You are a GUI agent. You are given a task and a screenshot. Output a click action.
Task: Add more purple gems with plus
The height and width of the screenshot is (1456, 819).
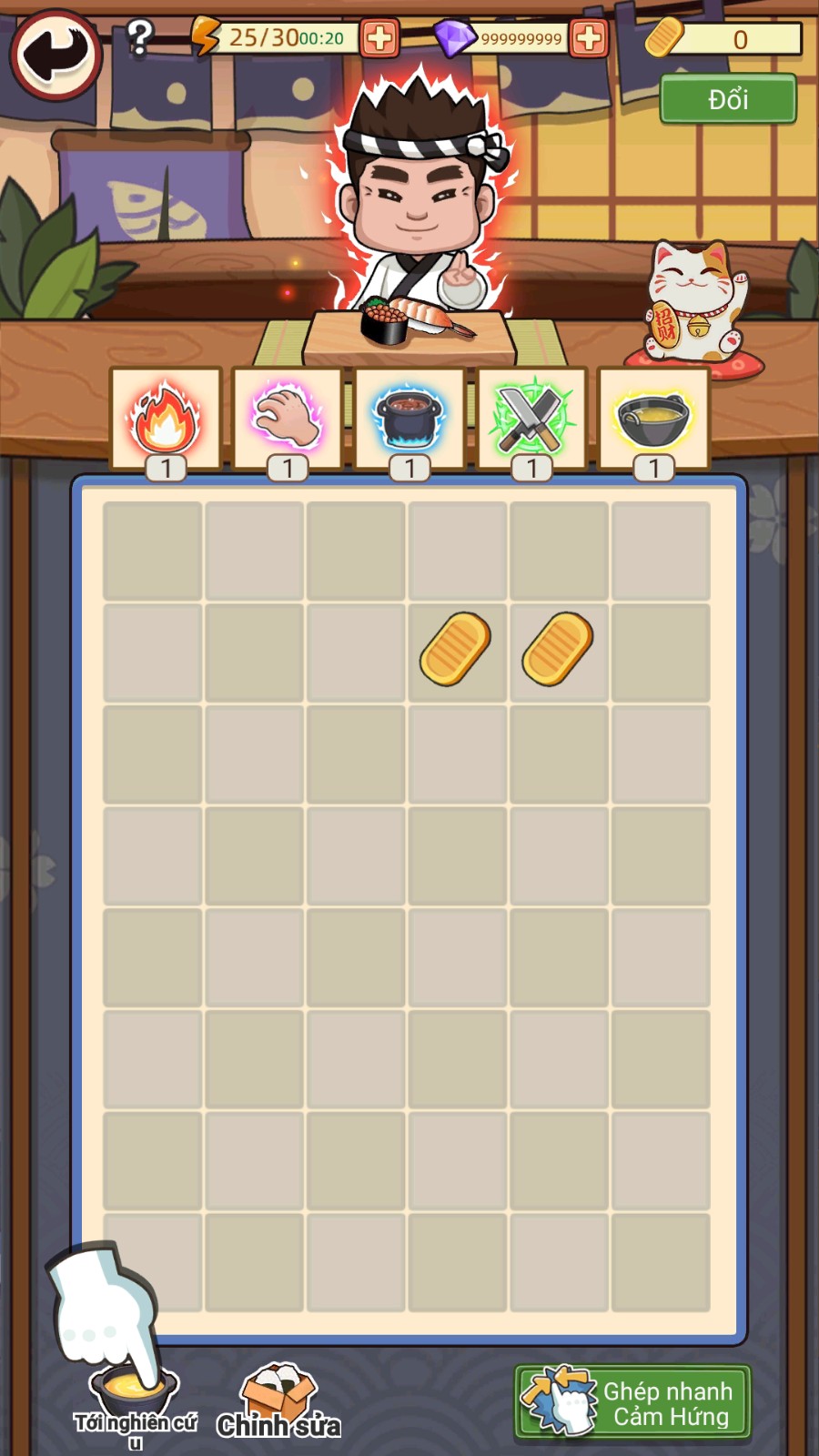point(589,38)
